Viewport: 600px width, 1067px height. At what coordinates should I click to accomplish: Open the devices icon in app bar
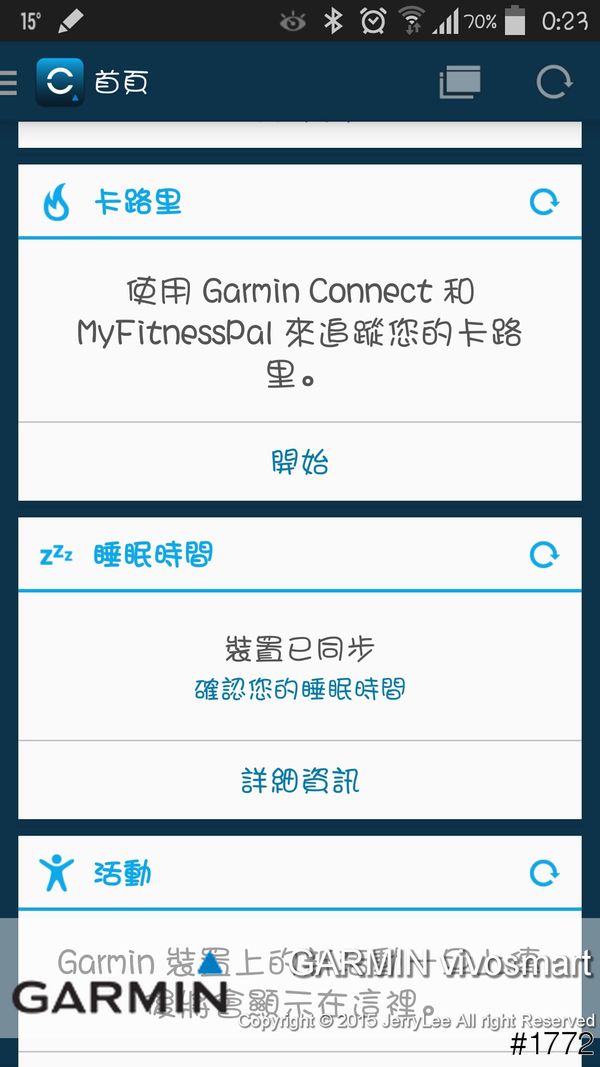460,82
